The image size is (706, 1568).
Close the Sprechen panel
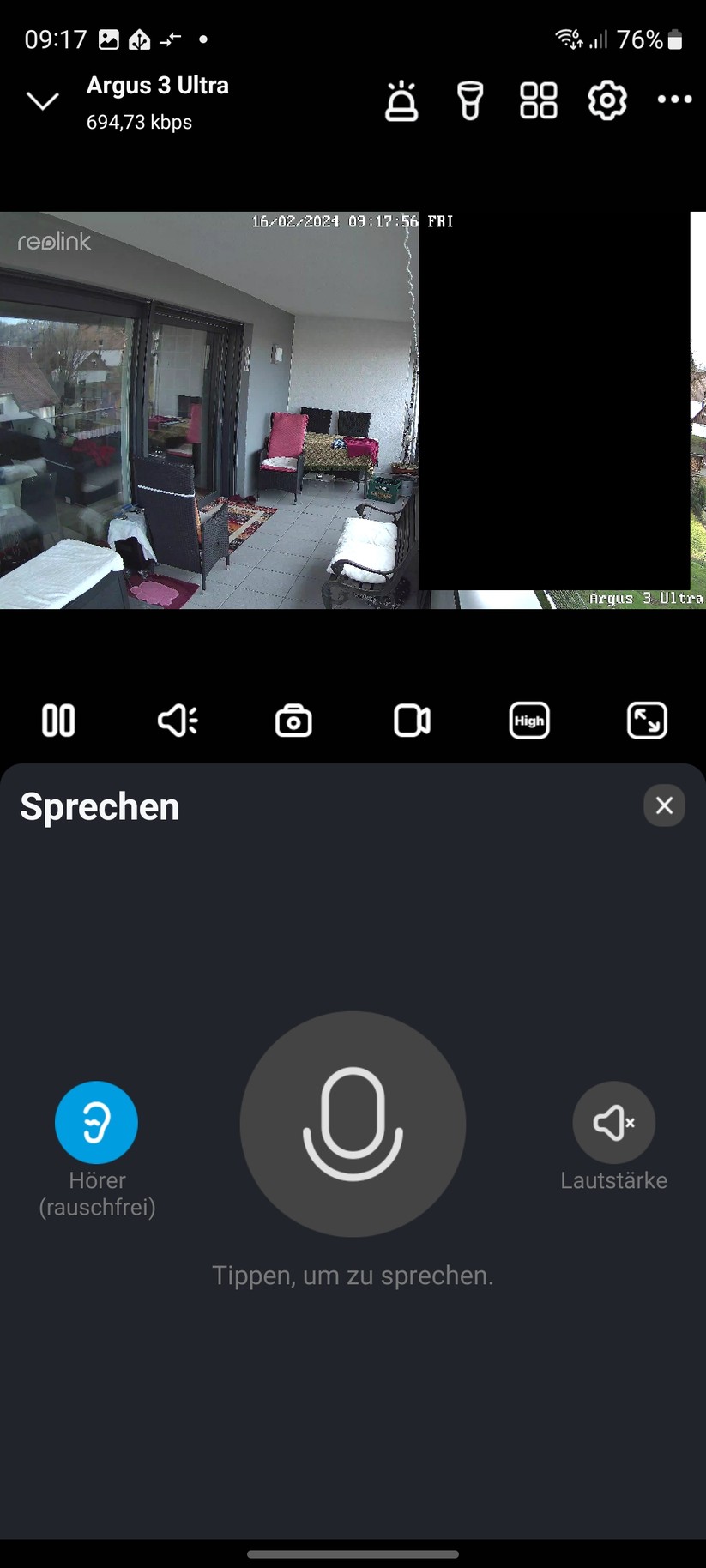tap(663, 805)
